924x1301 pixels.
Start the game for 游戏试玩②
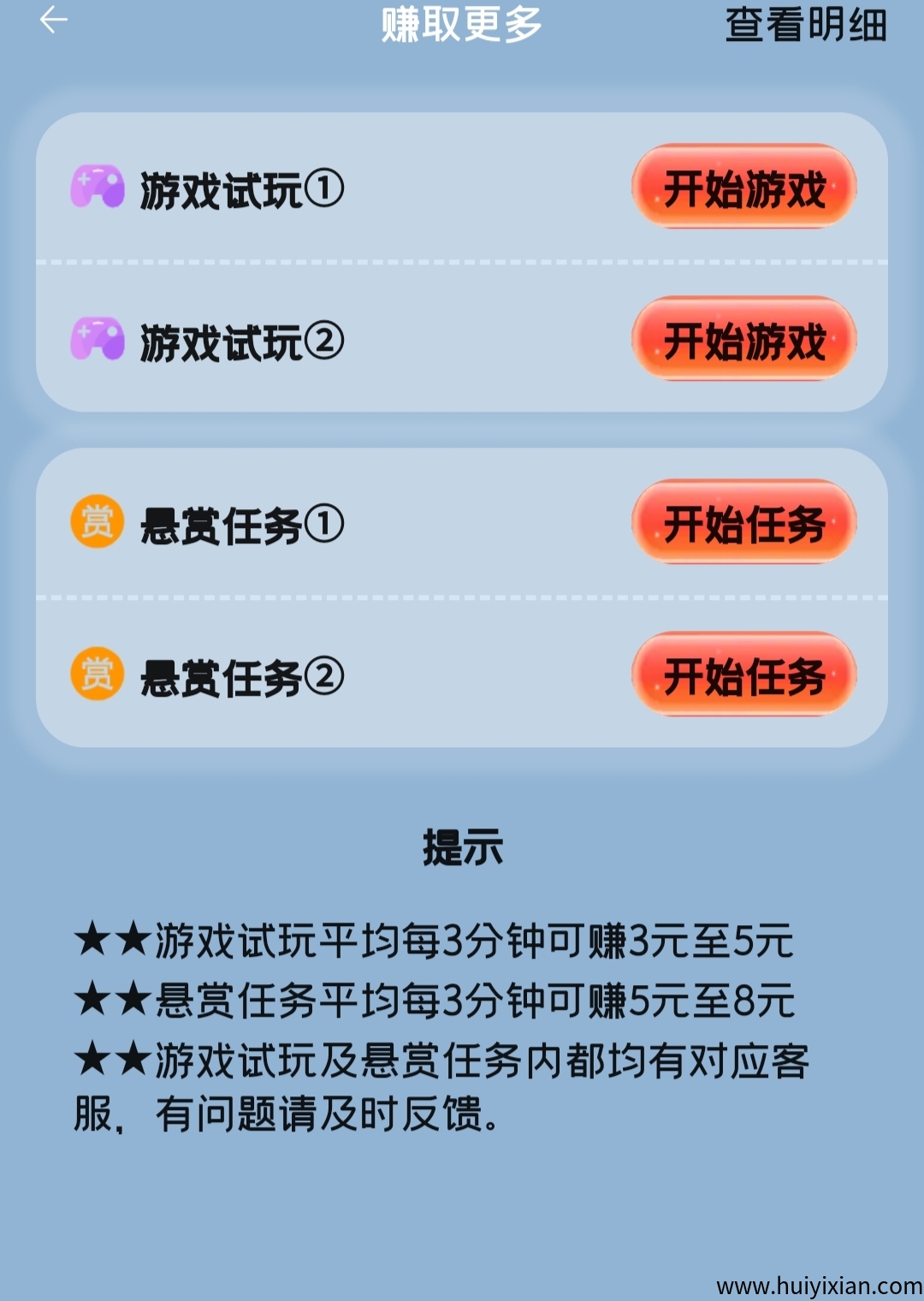pos(743,339)
